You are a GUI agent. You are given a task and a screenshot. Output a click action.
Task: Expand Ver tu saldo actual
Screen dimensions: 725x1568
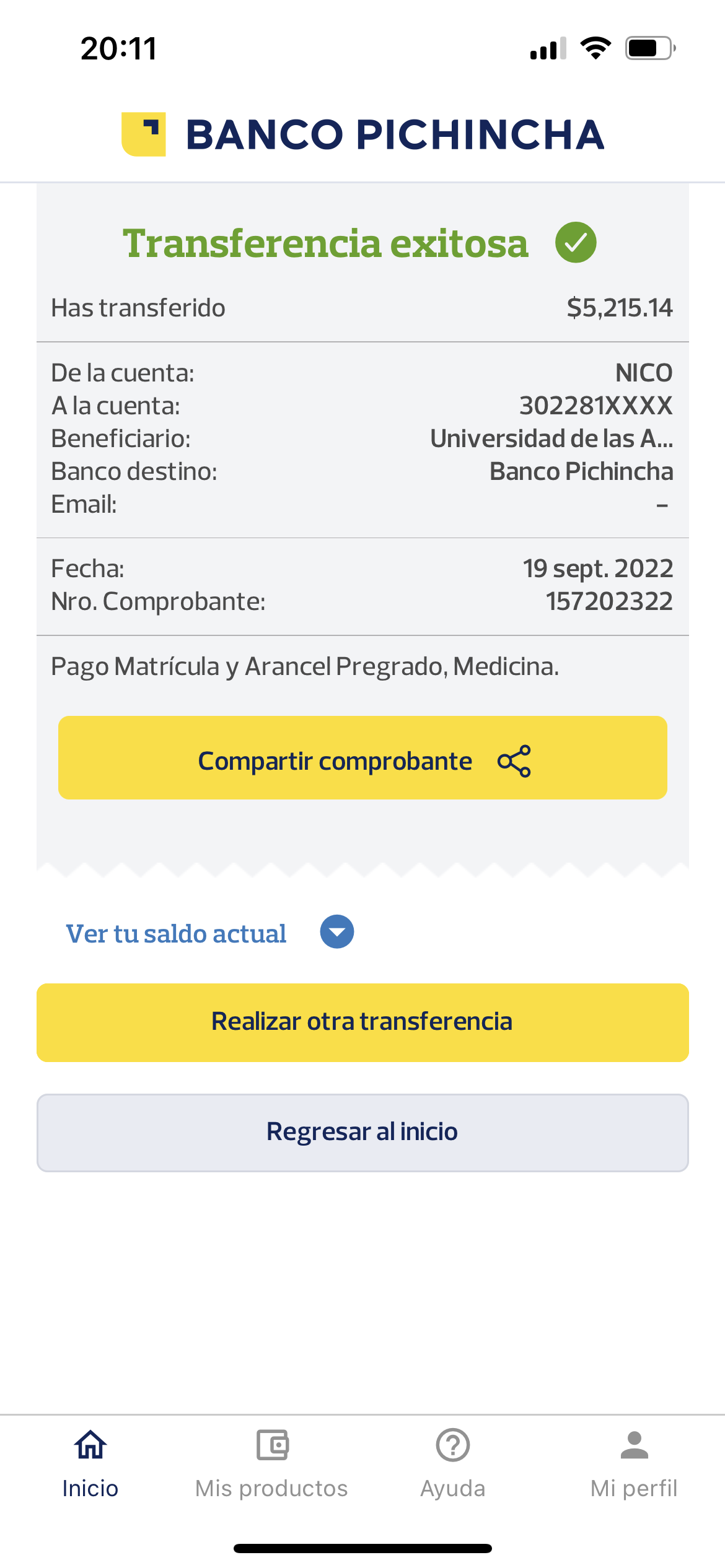336,932
